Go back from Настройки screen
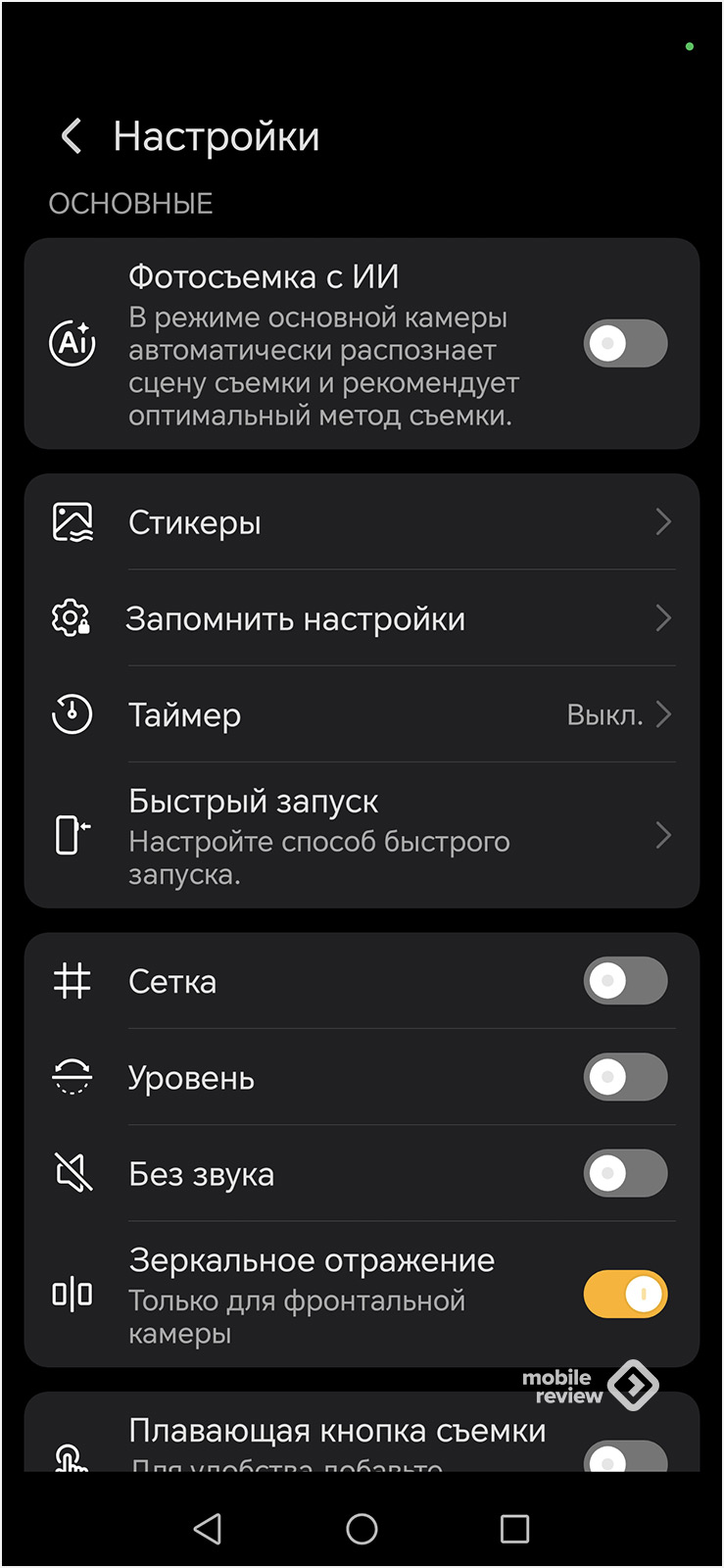Image resolution: width=724 pixels, height=1568 pixels. pyautogui.click(x=72, y=136)
